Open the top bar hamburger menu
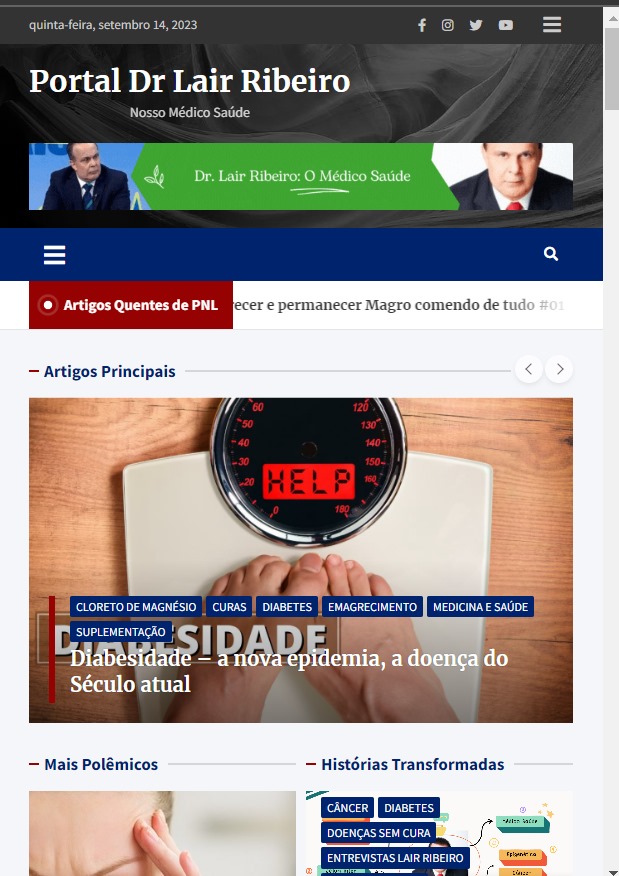 click(x=552, y=25)
